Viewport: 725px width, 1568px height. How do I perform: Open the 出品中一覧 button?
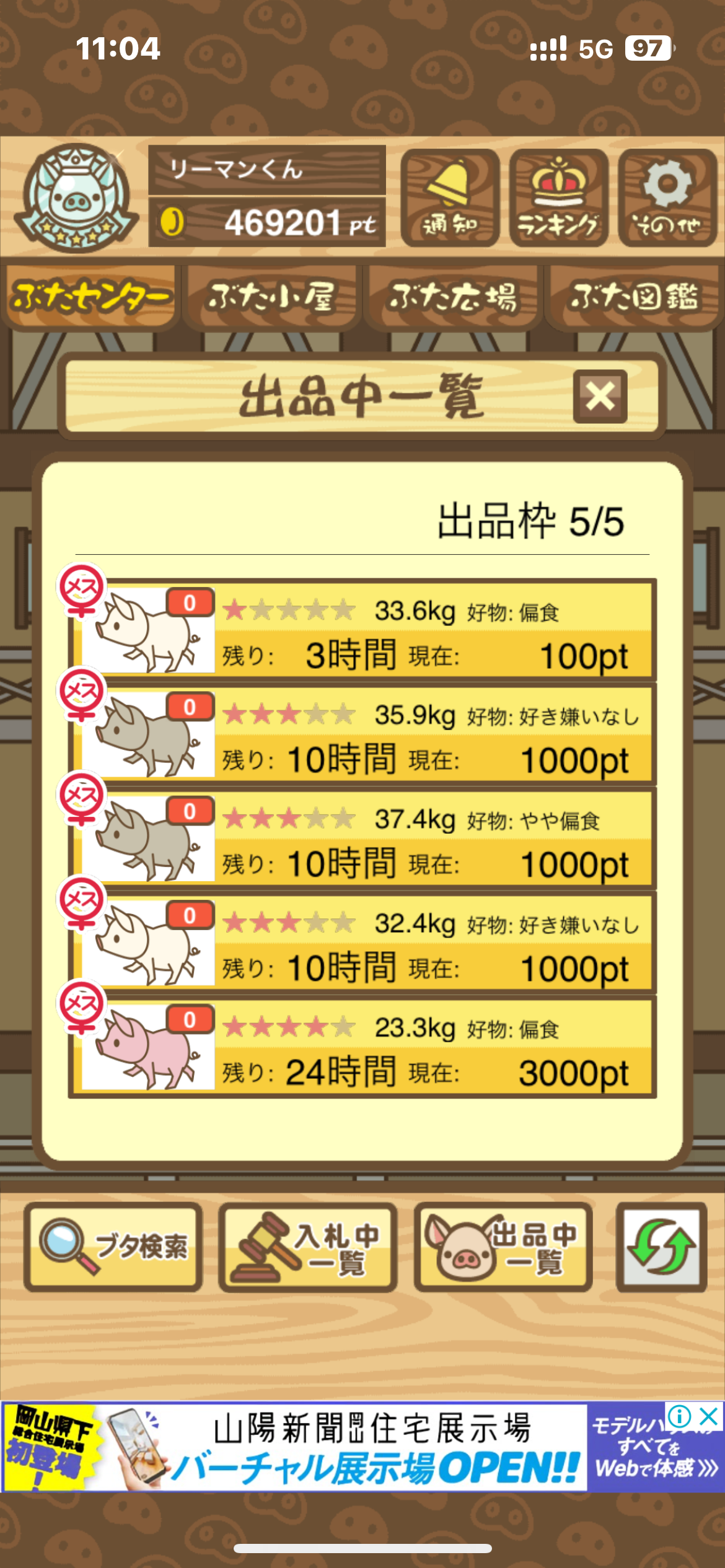(x=503, y=1247)
